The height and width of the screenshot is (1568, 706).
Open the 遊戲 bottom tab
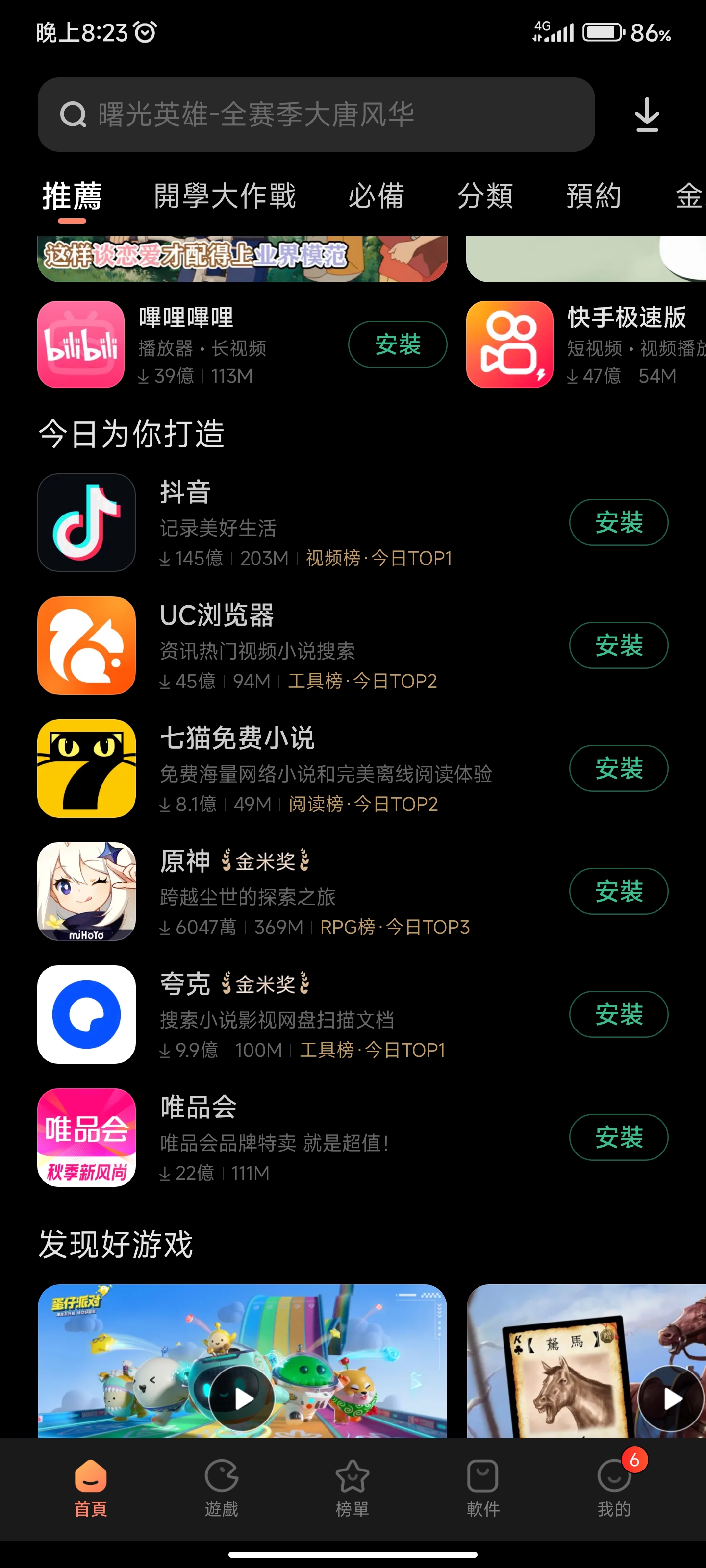tap(221, 1488)
